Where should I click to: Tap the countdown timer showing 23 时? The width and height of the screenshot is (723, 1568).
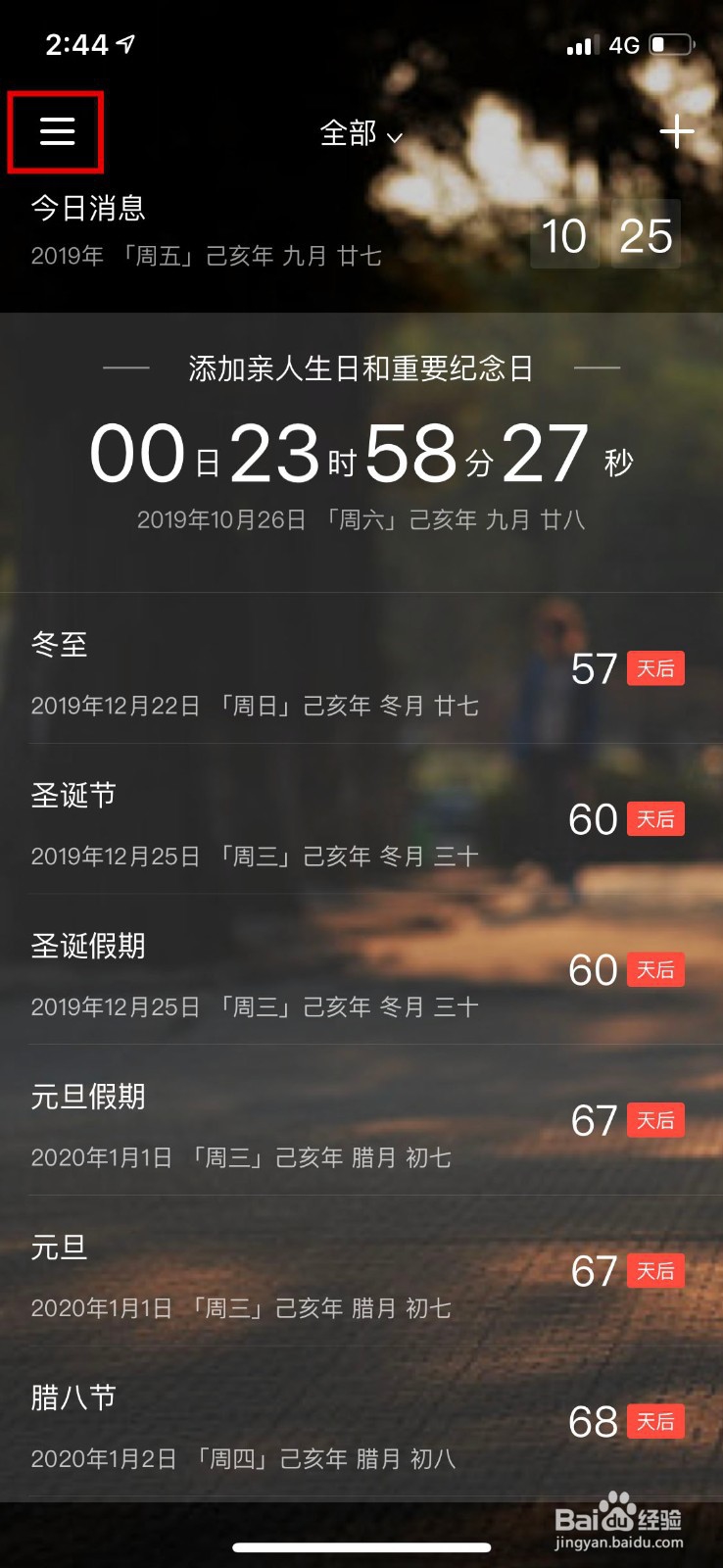tap(285, 451)
